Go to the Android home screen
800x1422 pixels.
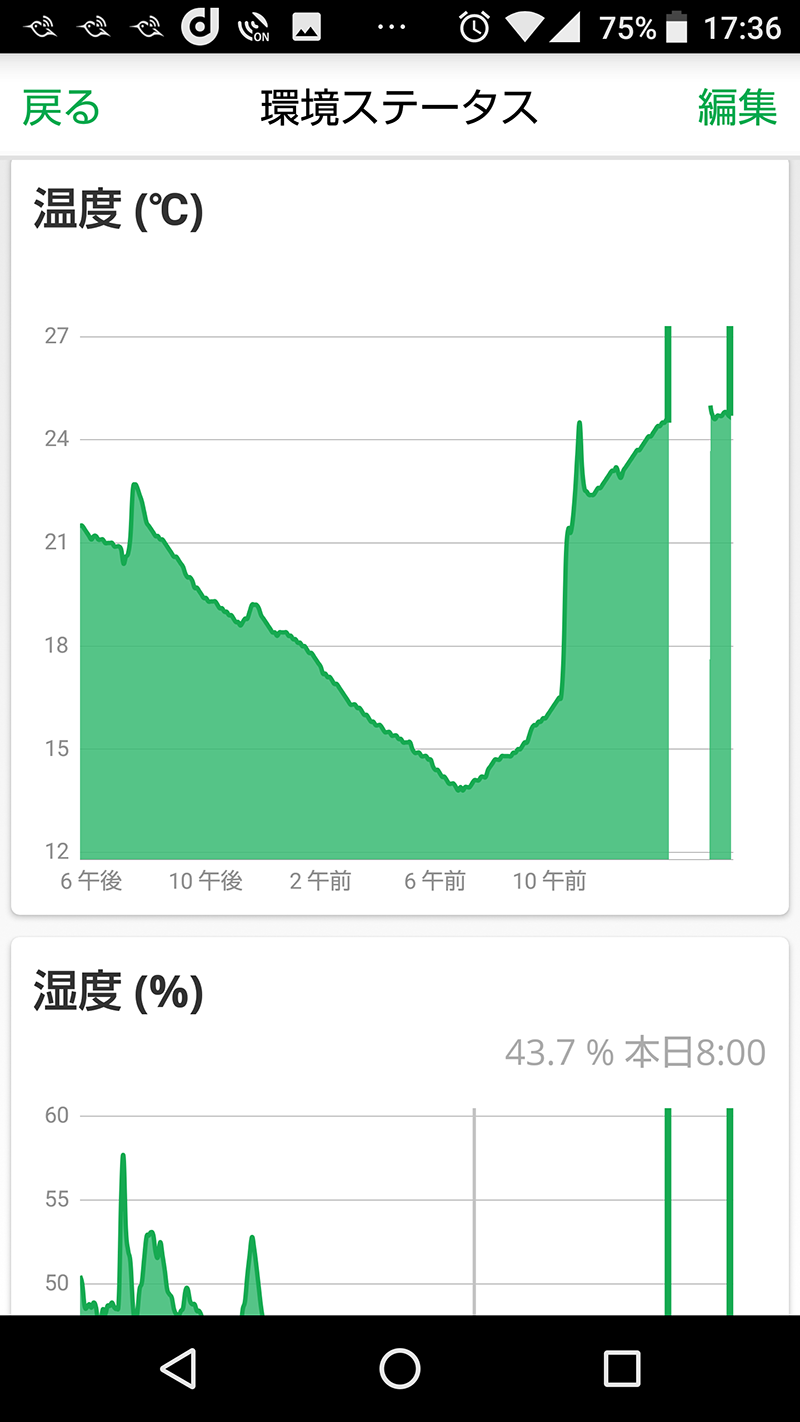coord(400,1368)
